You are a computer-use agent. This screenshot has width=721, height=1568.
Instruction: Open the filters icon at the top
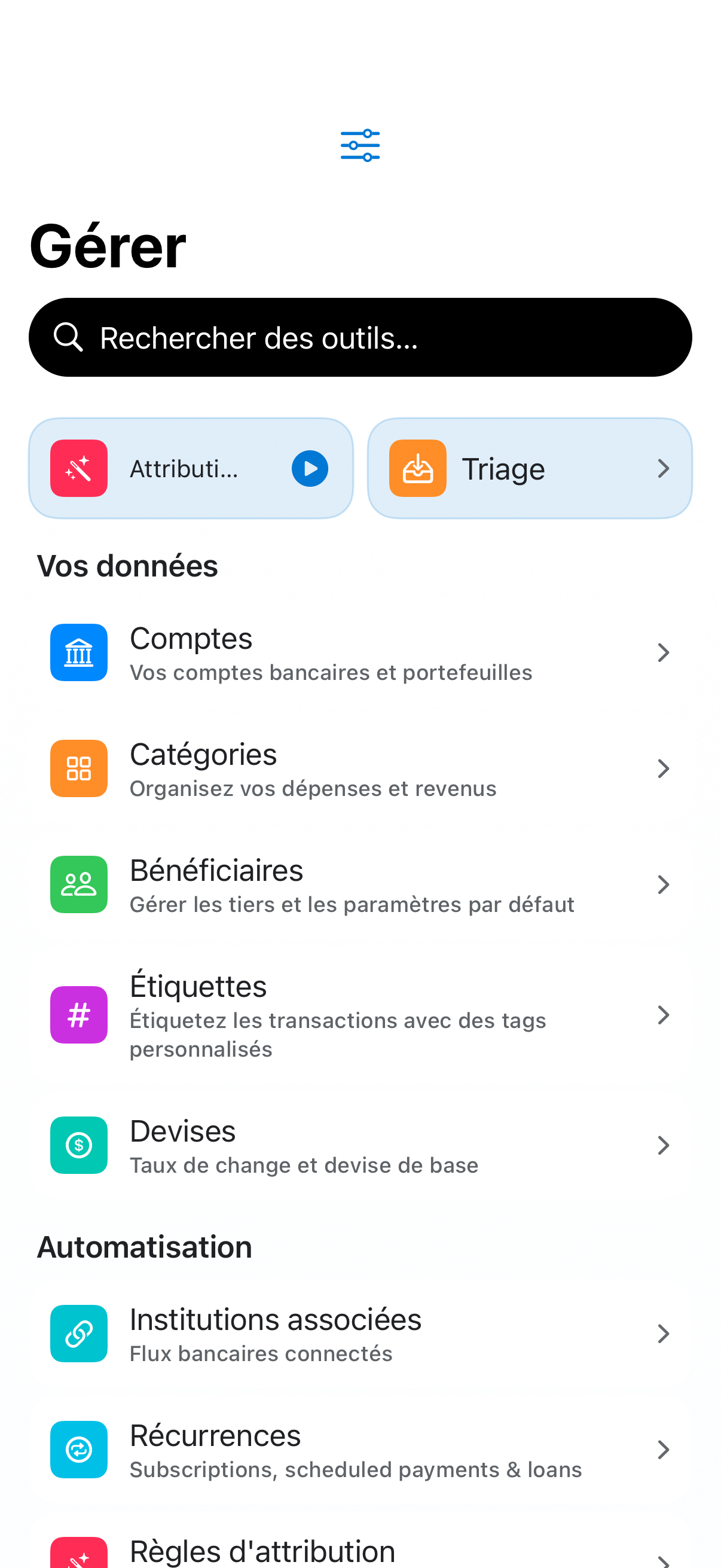(360, 144)
